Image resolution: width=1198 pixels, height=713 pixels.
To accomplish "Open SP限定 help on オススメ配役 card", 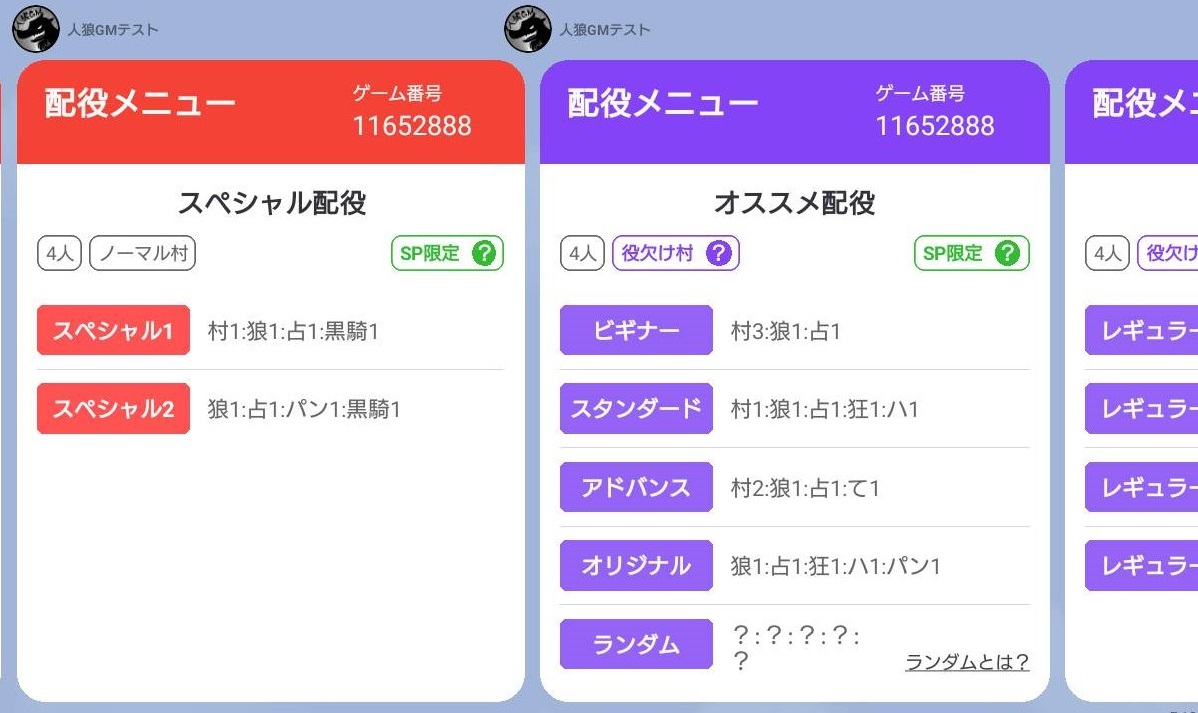I will [1008, 254].
